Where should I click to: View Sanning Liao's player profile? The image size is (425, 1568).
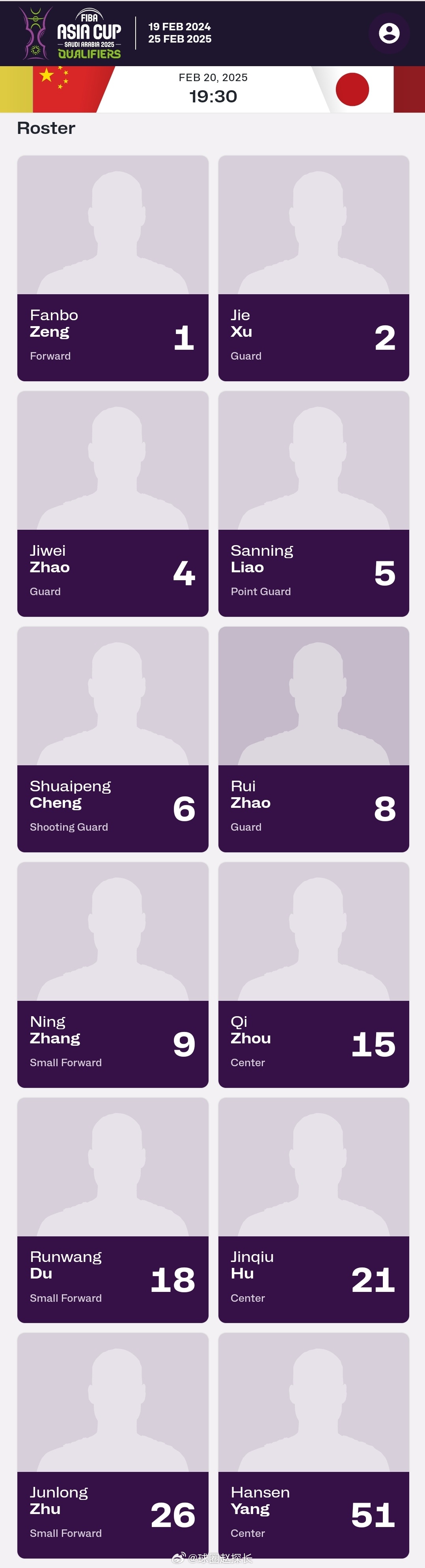(x=313, y=503)
